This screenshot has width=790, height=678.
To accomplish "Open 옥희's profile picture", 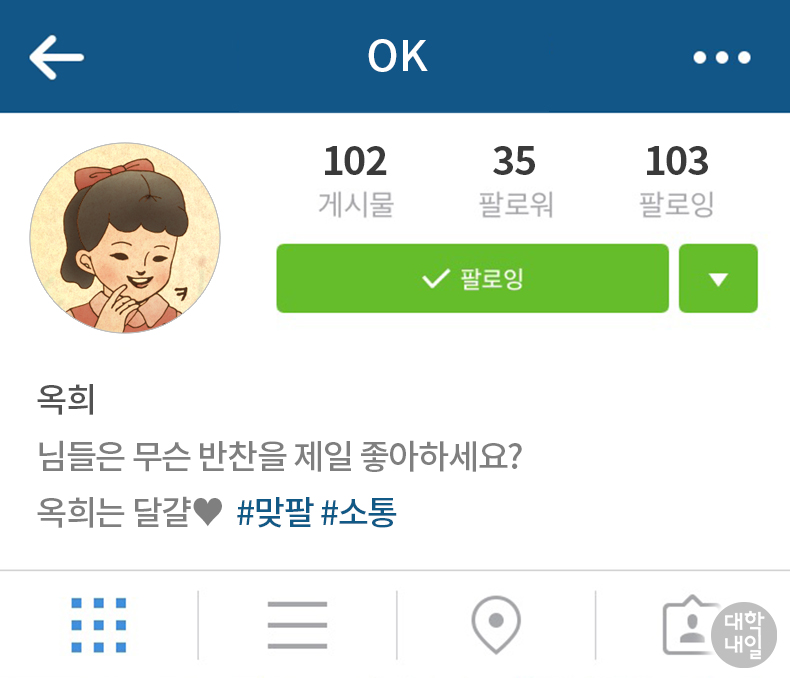I will pyautogui.click(x=125, y=237).
